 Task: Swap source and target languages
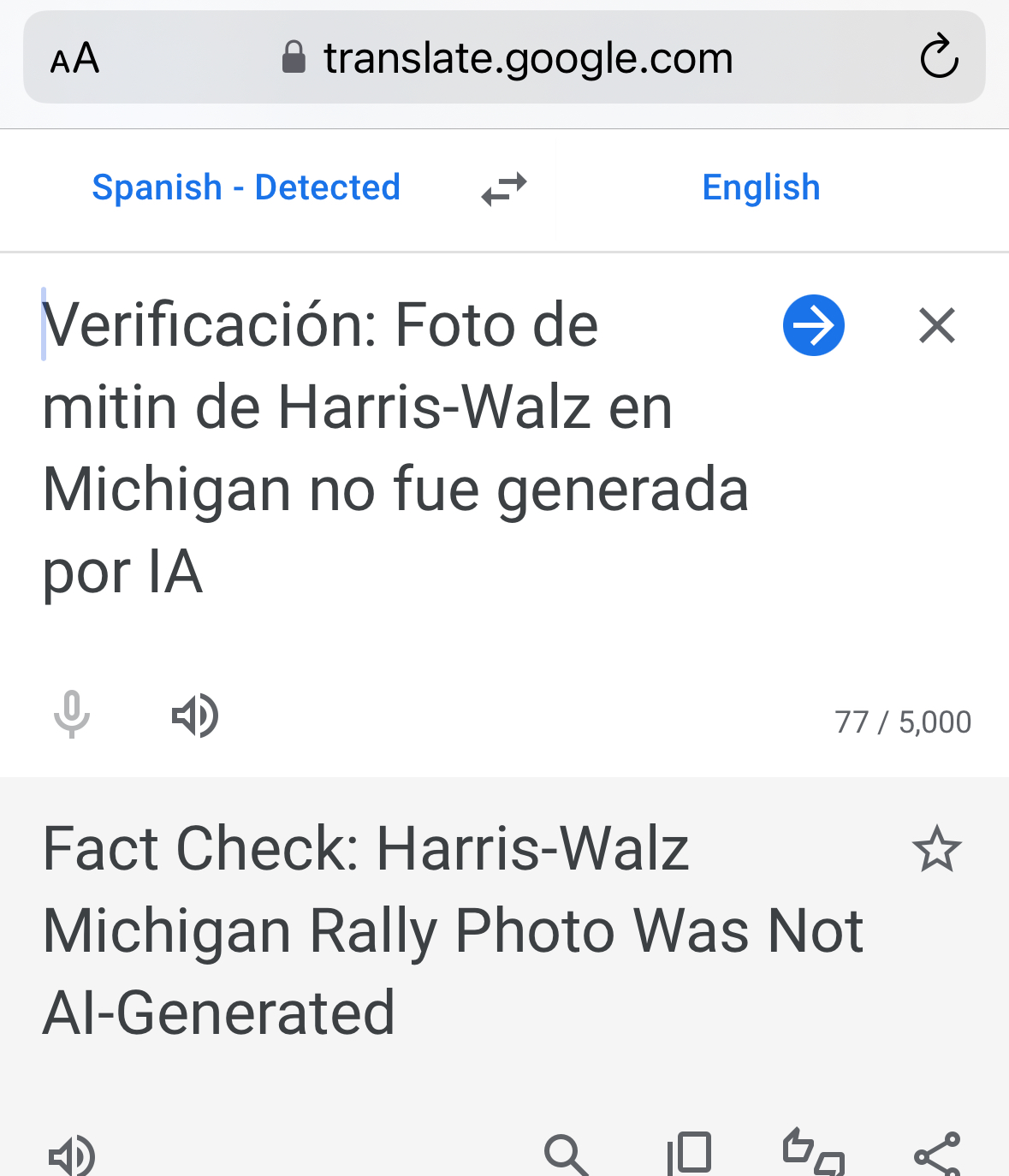click(504, 189)
